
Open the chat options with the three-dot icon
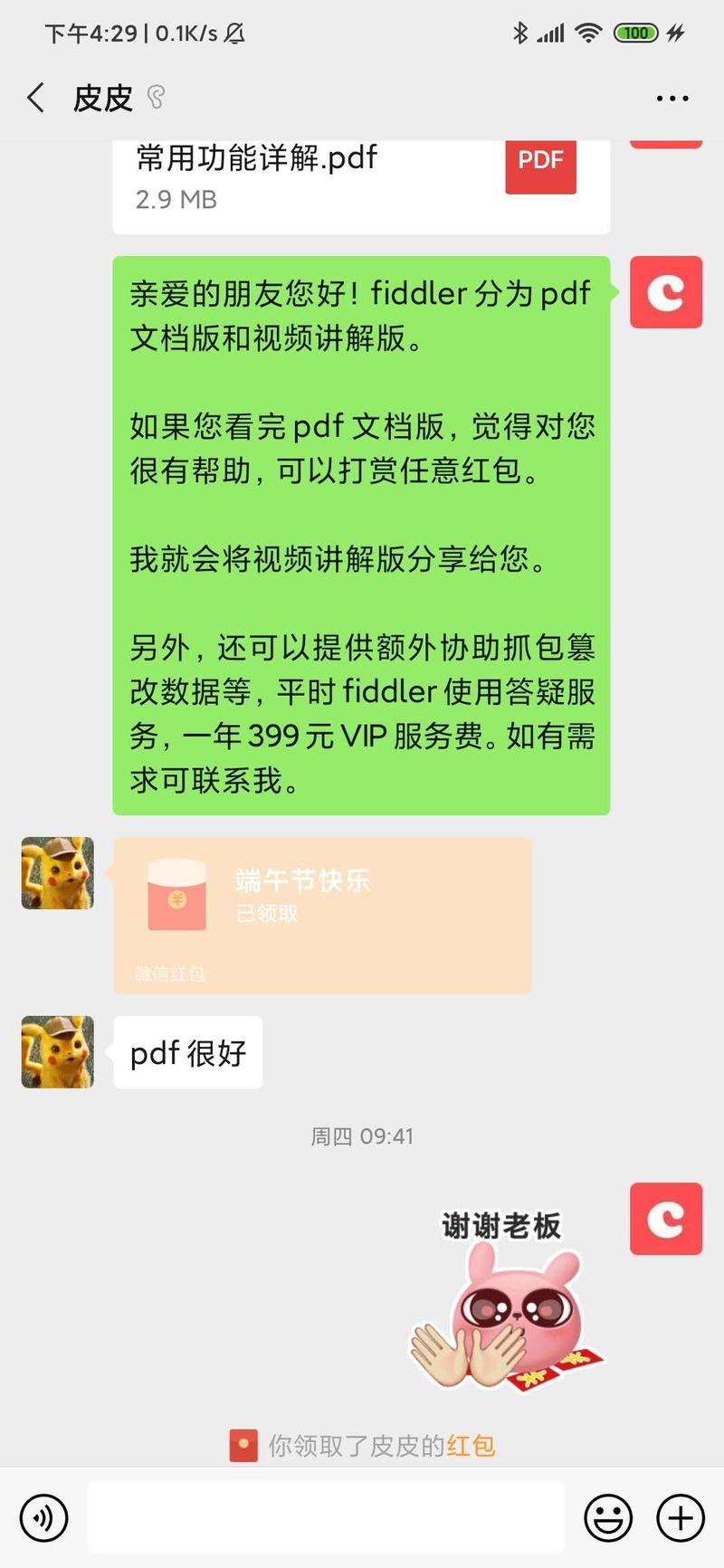click(x=671, y=97)
